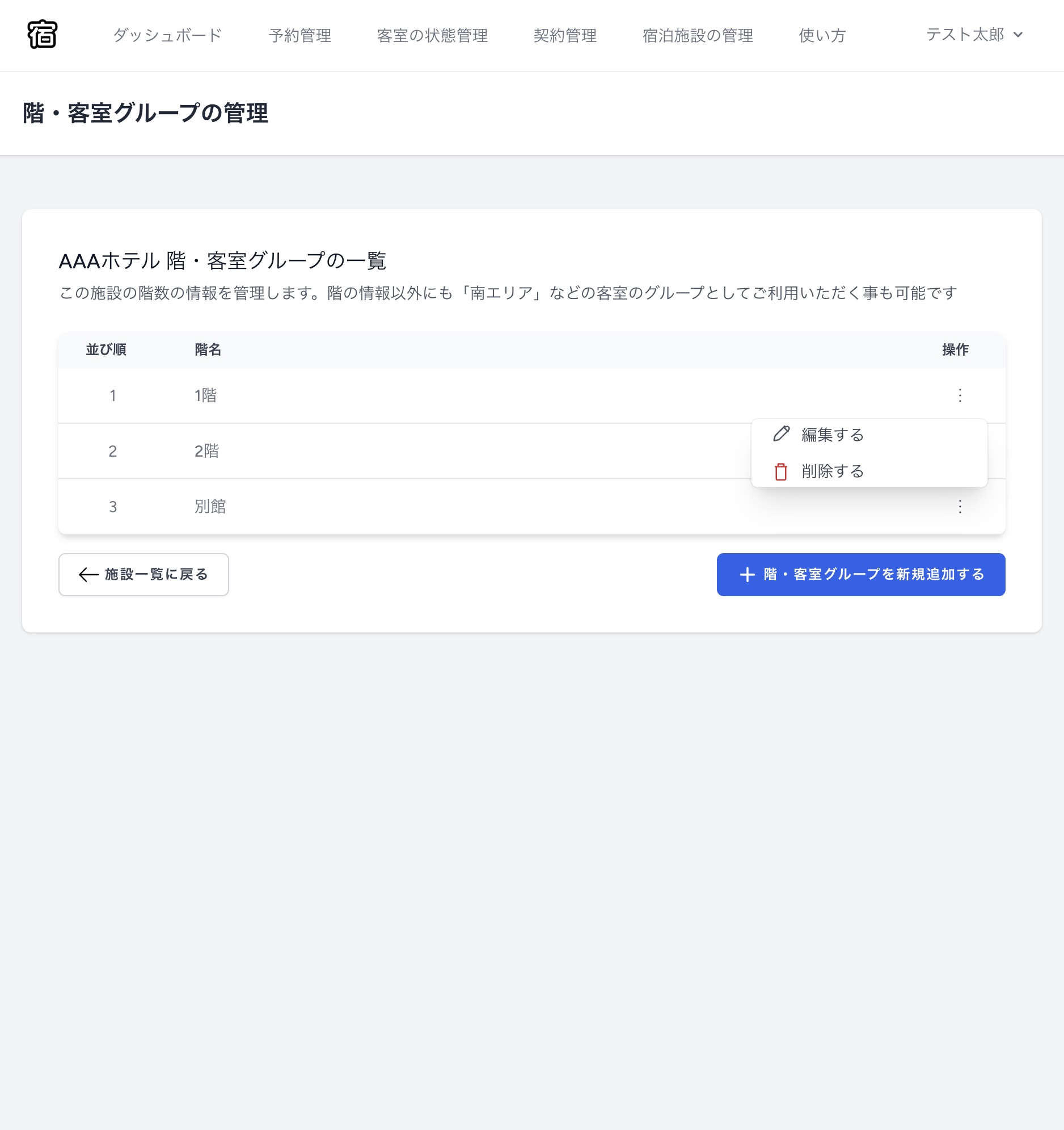This screenshot has width=1064, height=1130.
Task: Switch to 客室の状態管理
Action: pos(433,35)
